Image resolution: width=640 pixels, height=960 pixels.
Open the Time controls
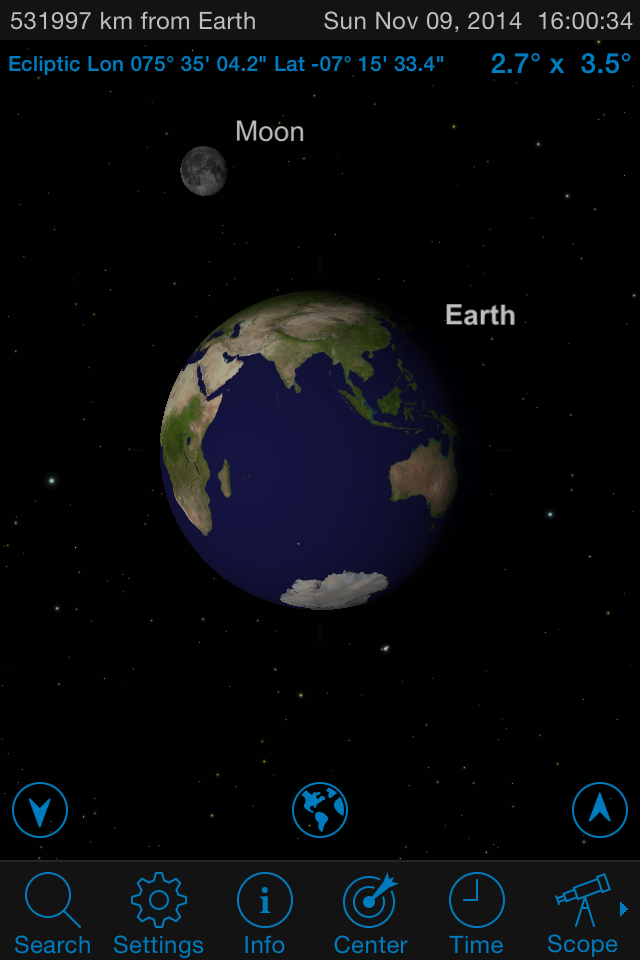476,912
